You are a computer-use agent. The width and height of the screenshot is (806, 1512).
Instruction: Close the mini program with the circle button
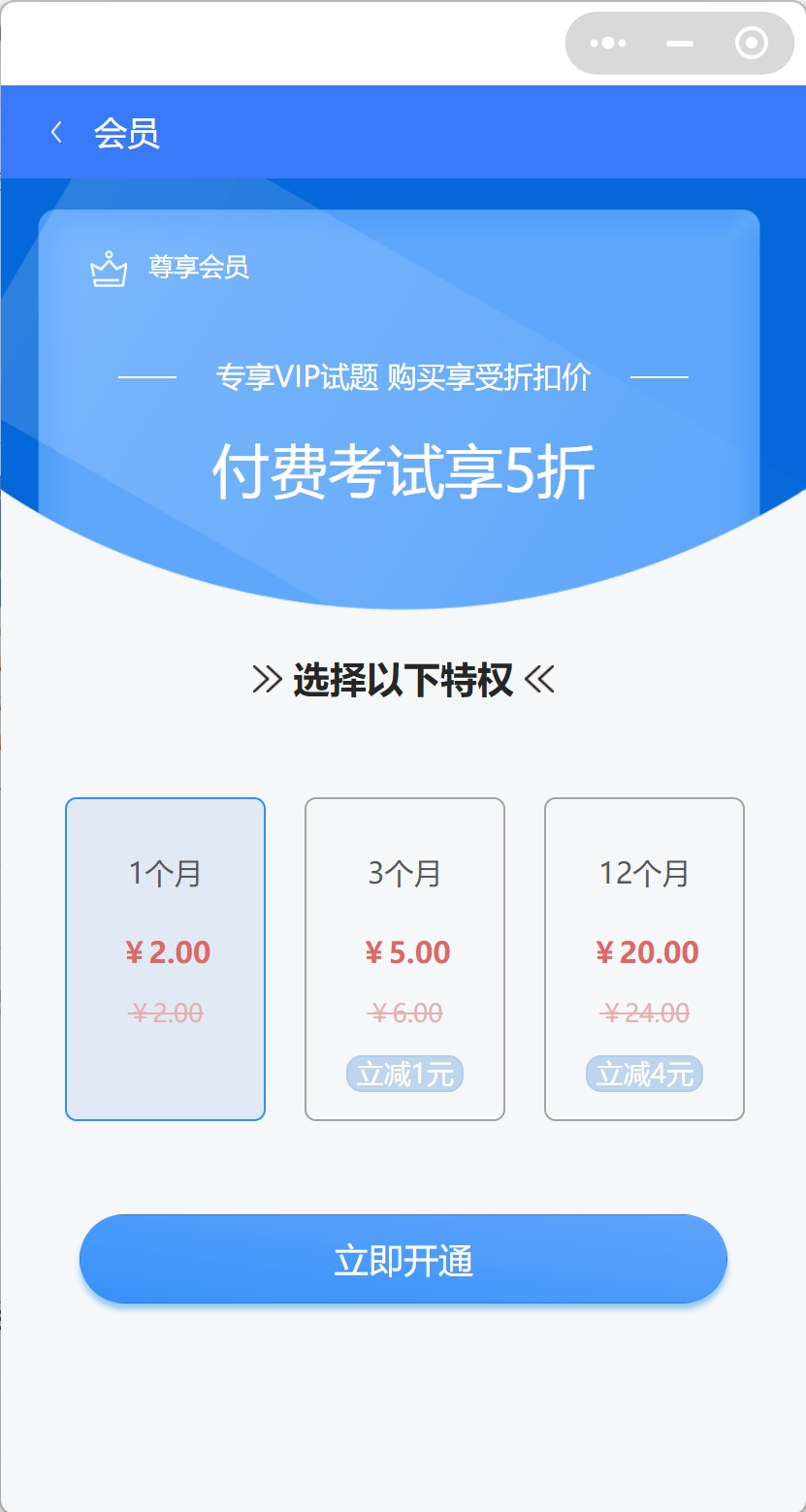752,44
